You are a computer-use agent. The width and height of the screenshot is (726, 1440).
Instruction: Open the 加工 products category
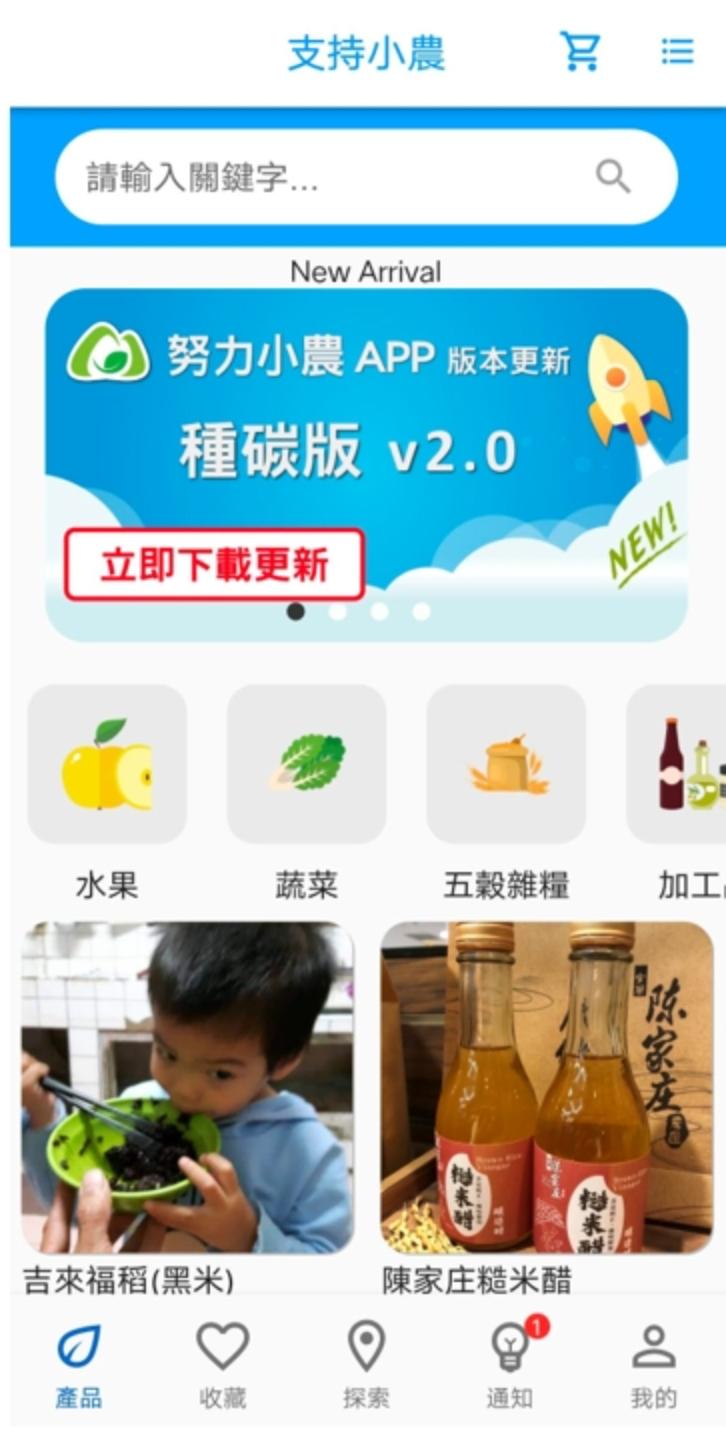[x=680, y=765]
